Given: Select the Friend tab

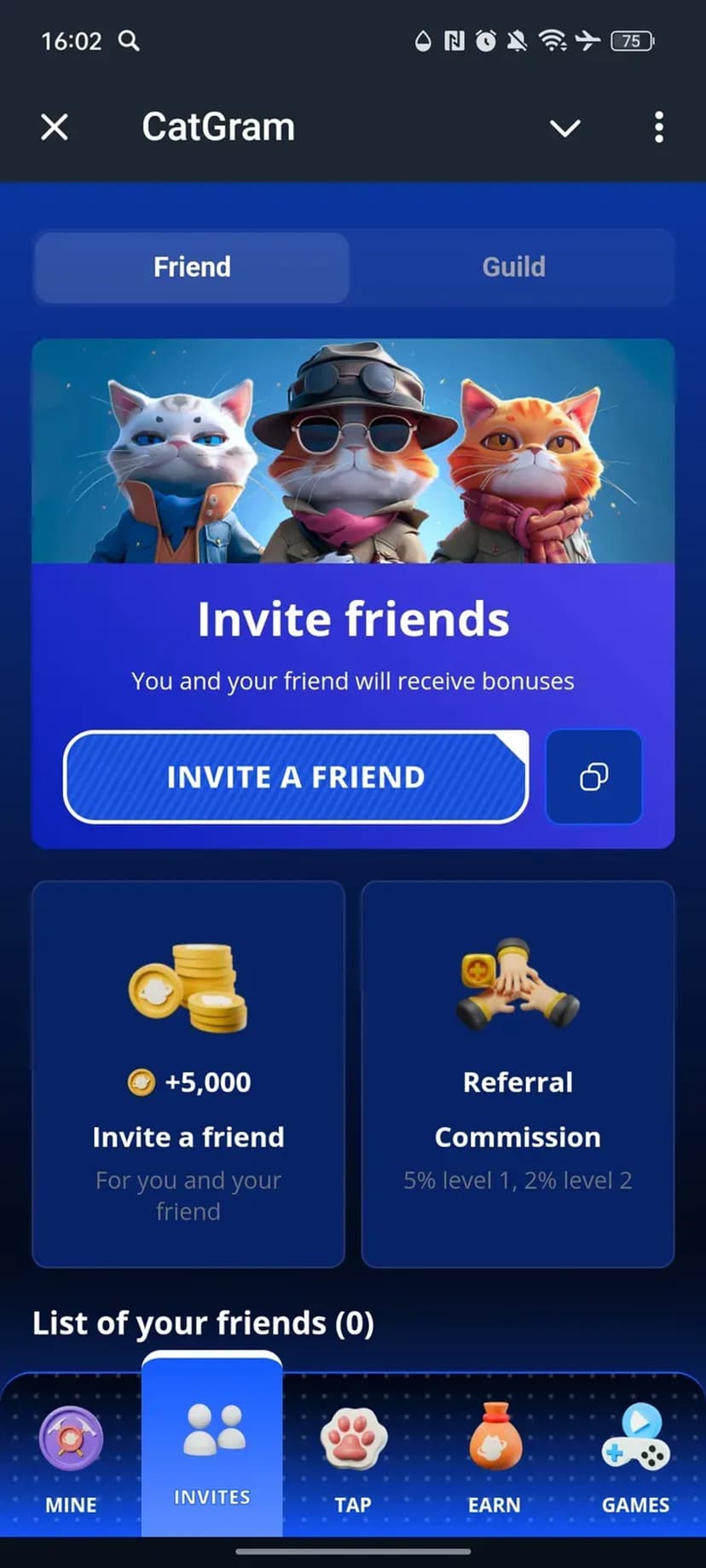Looking at the screenshot, I should tap(192, 267).
